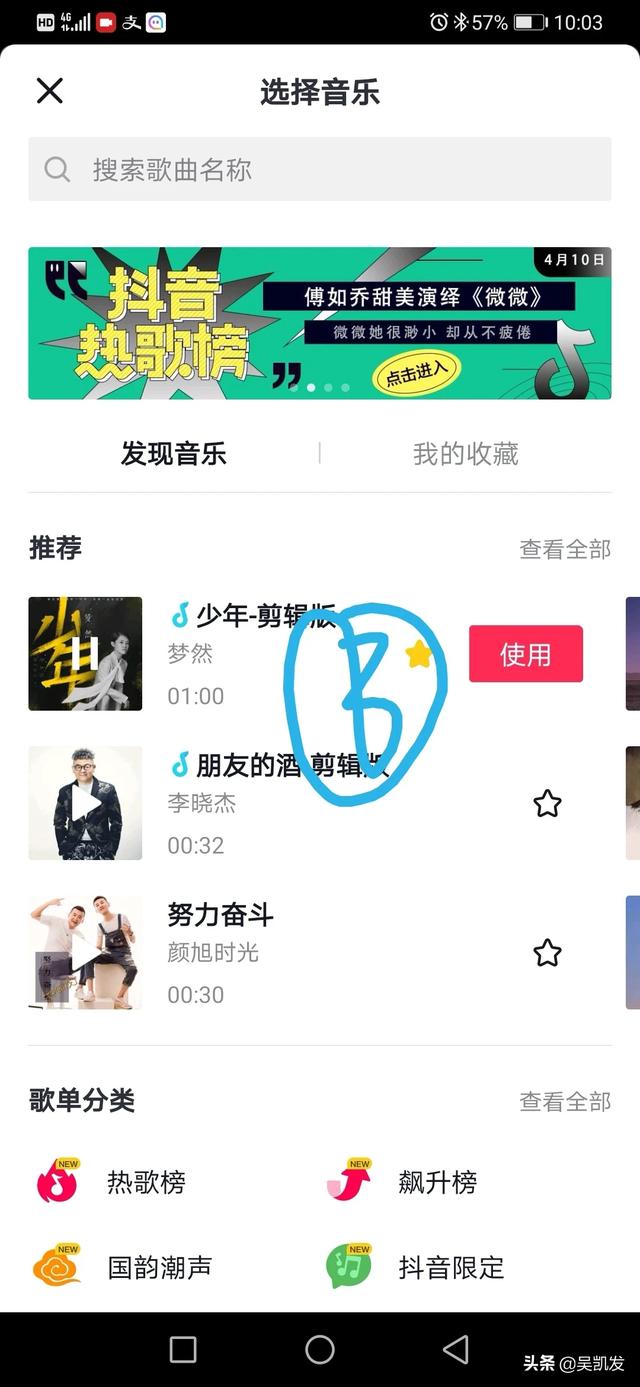Image resolution: width=640 pixels, height=1387 pixels.
Task: Unfavorite 少年-剪辑版 with the yellow star
Action: click(418, 655)
